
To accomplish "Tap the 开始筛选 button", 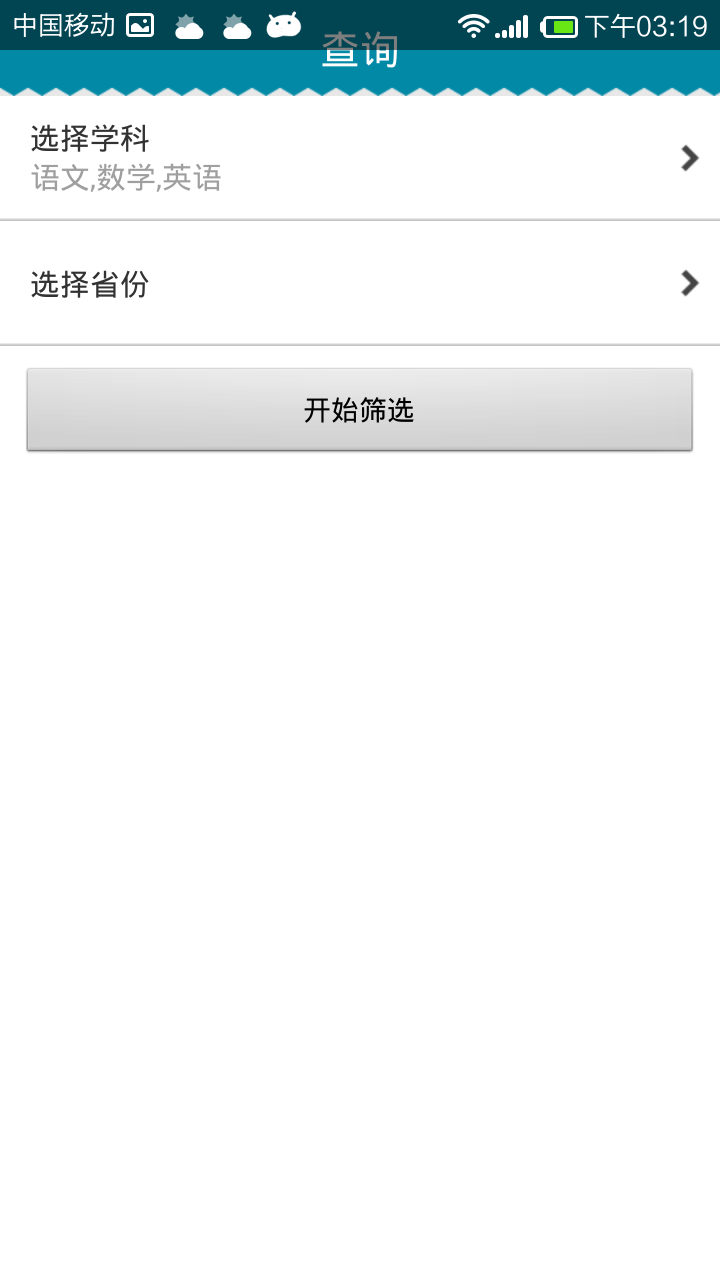I will click(360, 410).
